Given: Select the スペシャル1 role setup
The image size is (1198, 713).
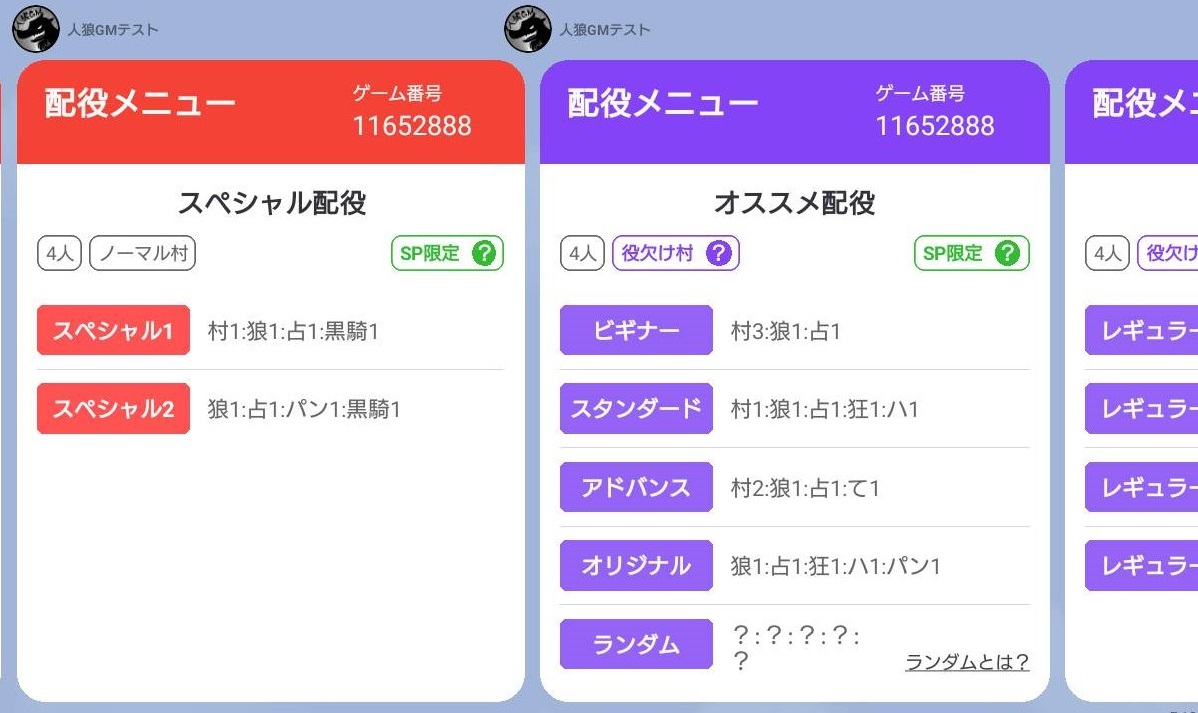Looking at the screenshot, I should tap(113, 331).
